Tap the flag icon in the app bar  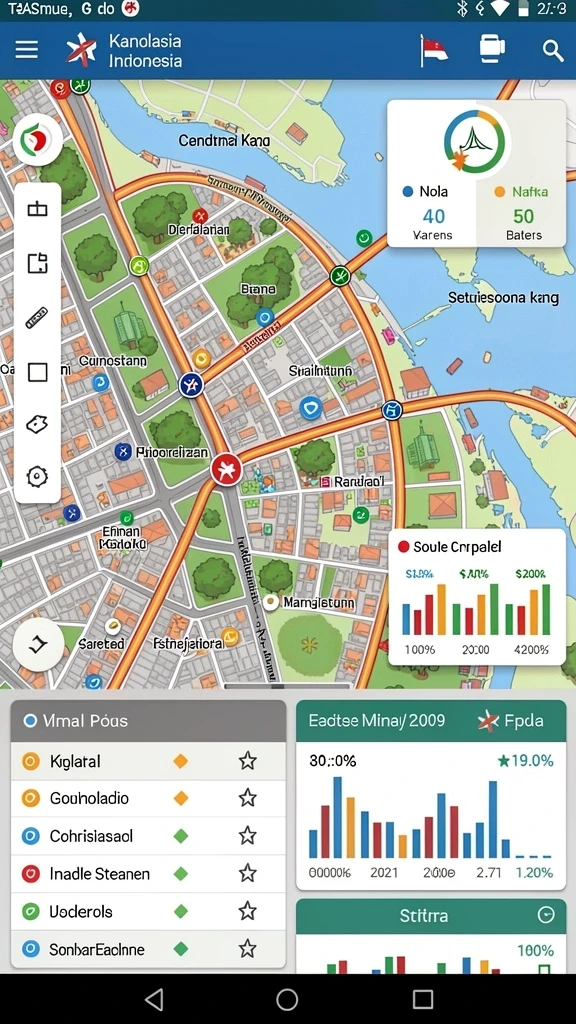pyautogui.click(x=434, y=50)
